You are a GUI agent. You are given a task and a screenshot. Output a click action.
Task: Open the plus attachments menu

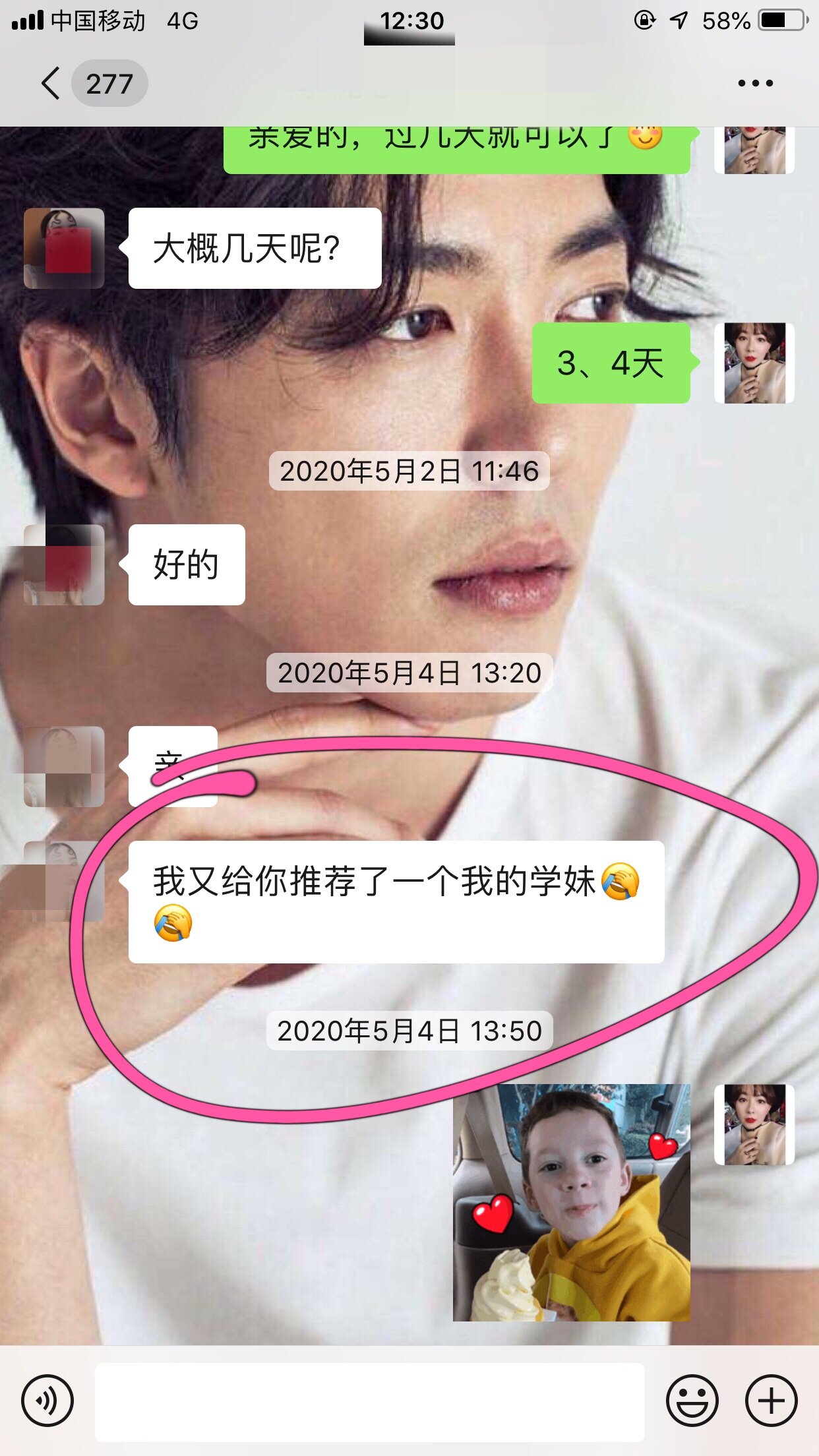(x=771, y=1400)
